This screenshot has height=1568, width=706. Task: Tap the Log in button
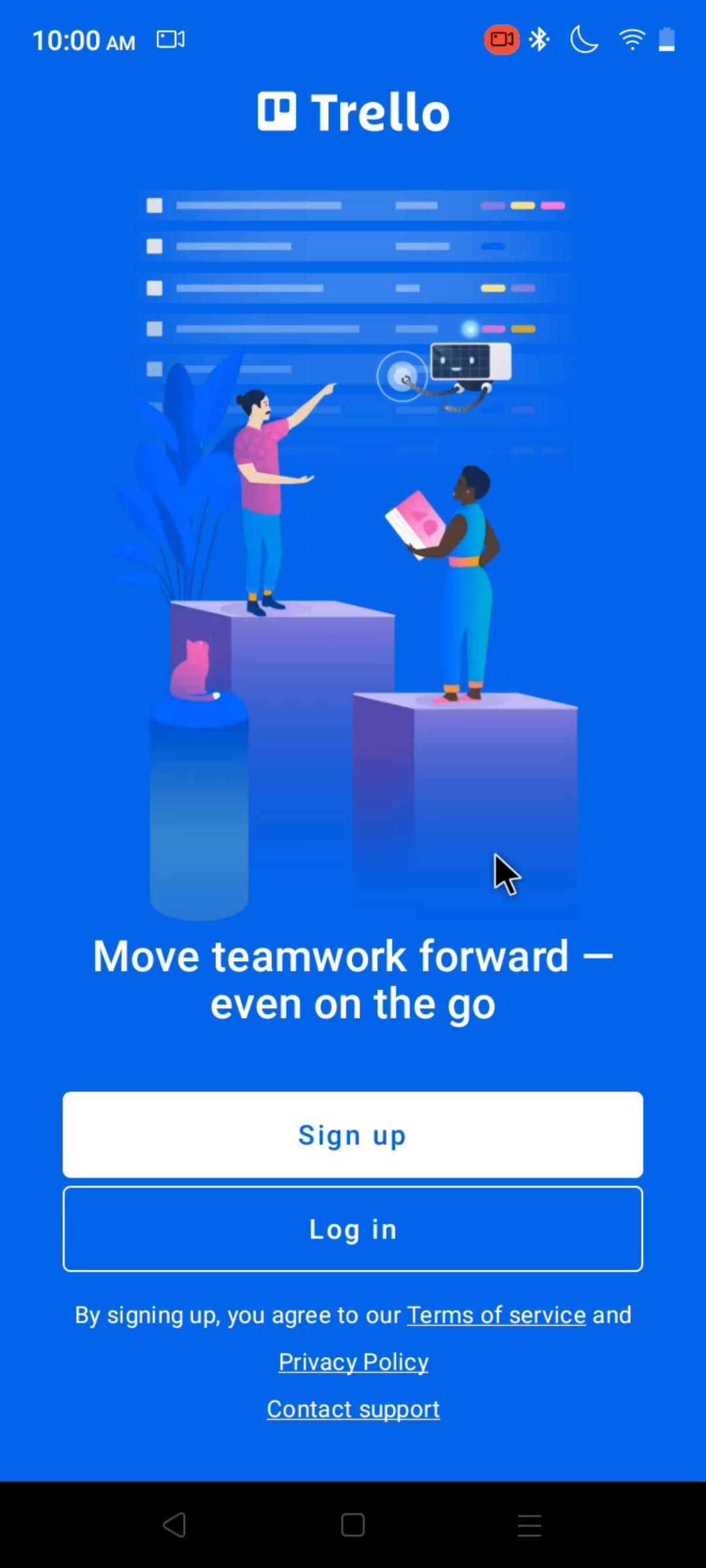[x=352, y=1229]
